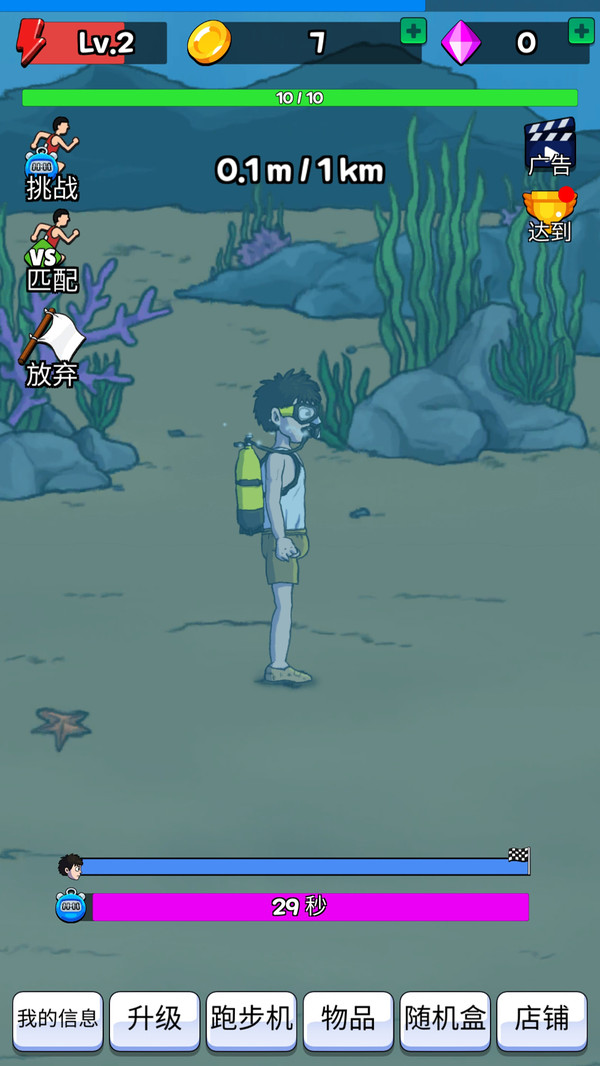Add more gold coins with the plus button

(x=413, y=31)
